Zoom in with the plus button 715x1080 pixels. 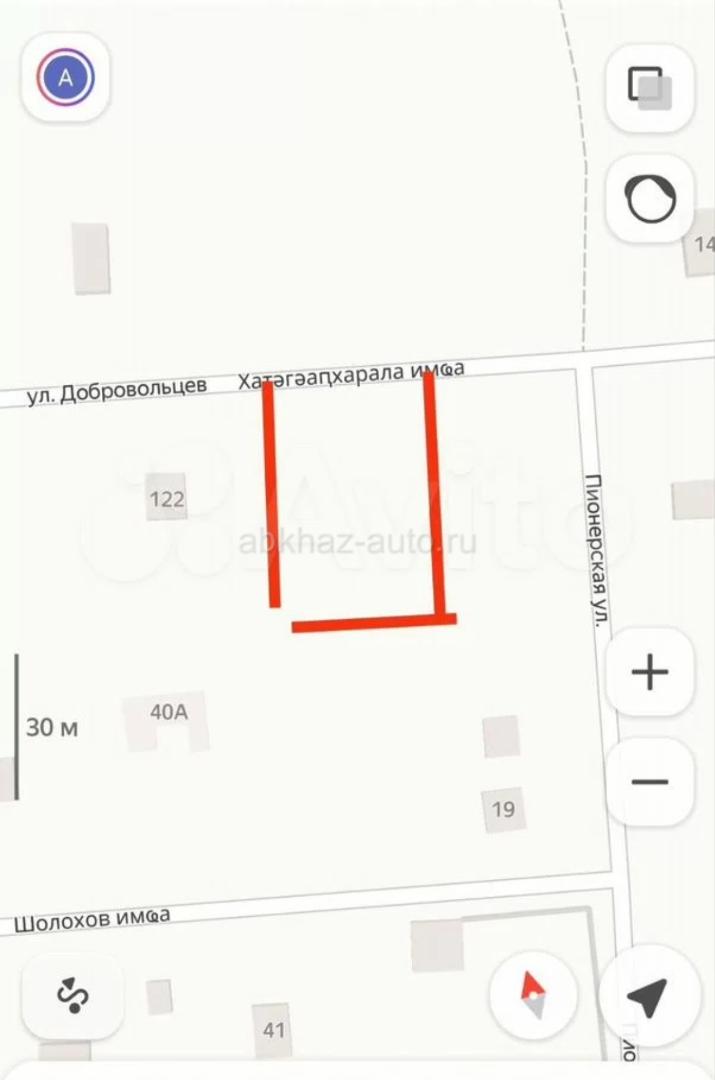click(650, 673)
